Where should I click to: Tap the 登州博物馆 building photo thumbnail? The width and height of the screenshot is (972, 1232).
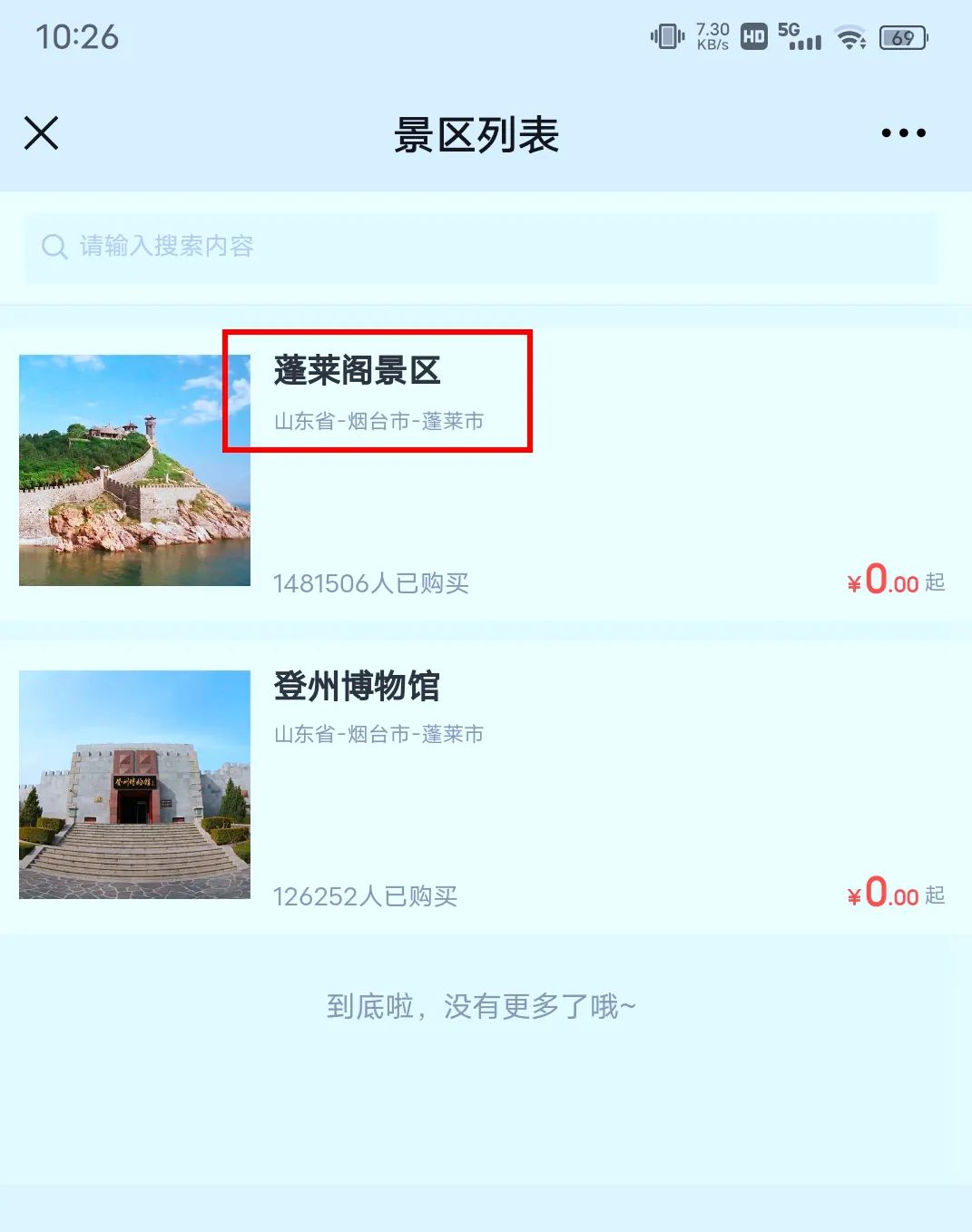[134, 784]
